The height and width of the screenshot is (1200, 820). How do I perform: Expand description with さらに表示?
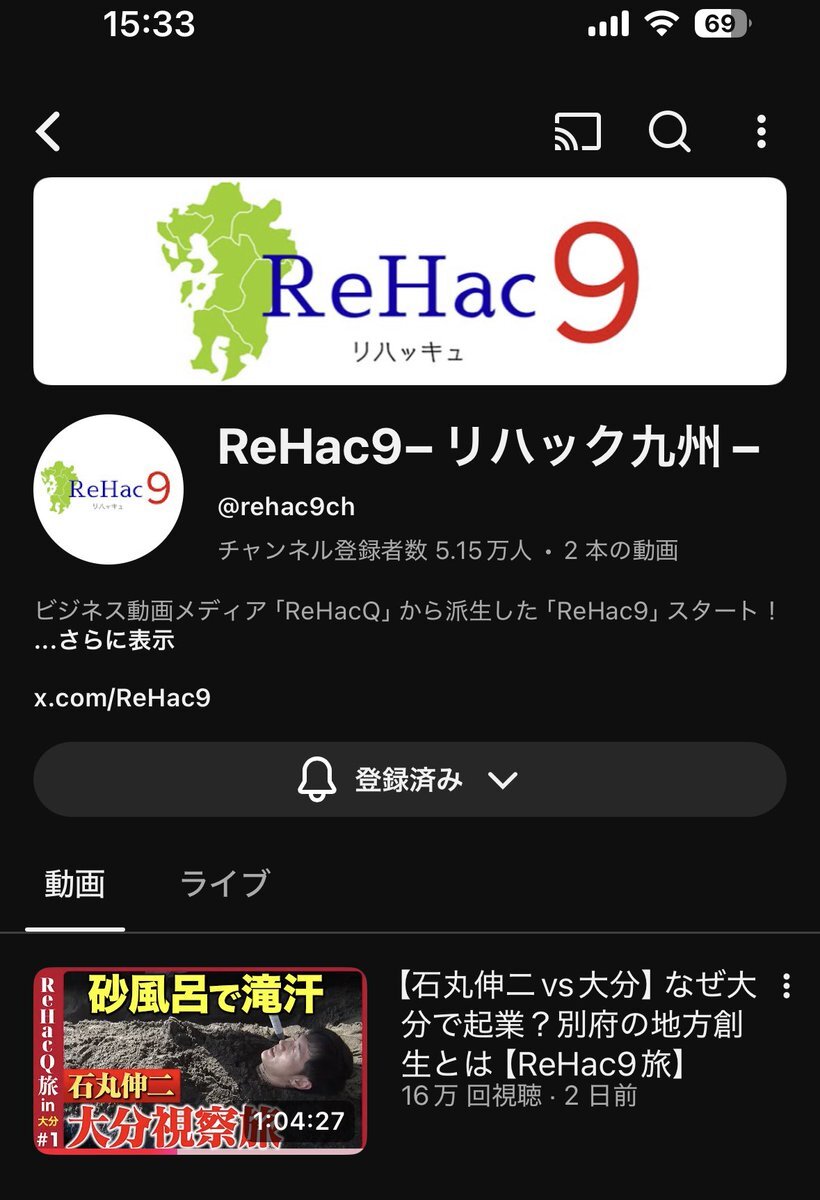click(104, 641)
